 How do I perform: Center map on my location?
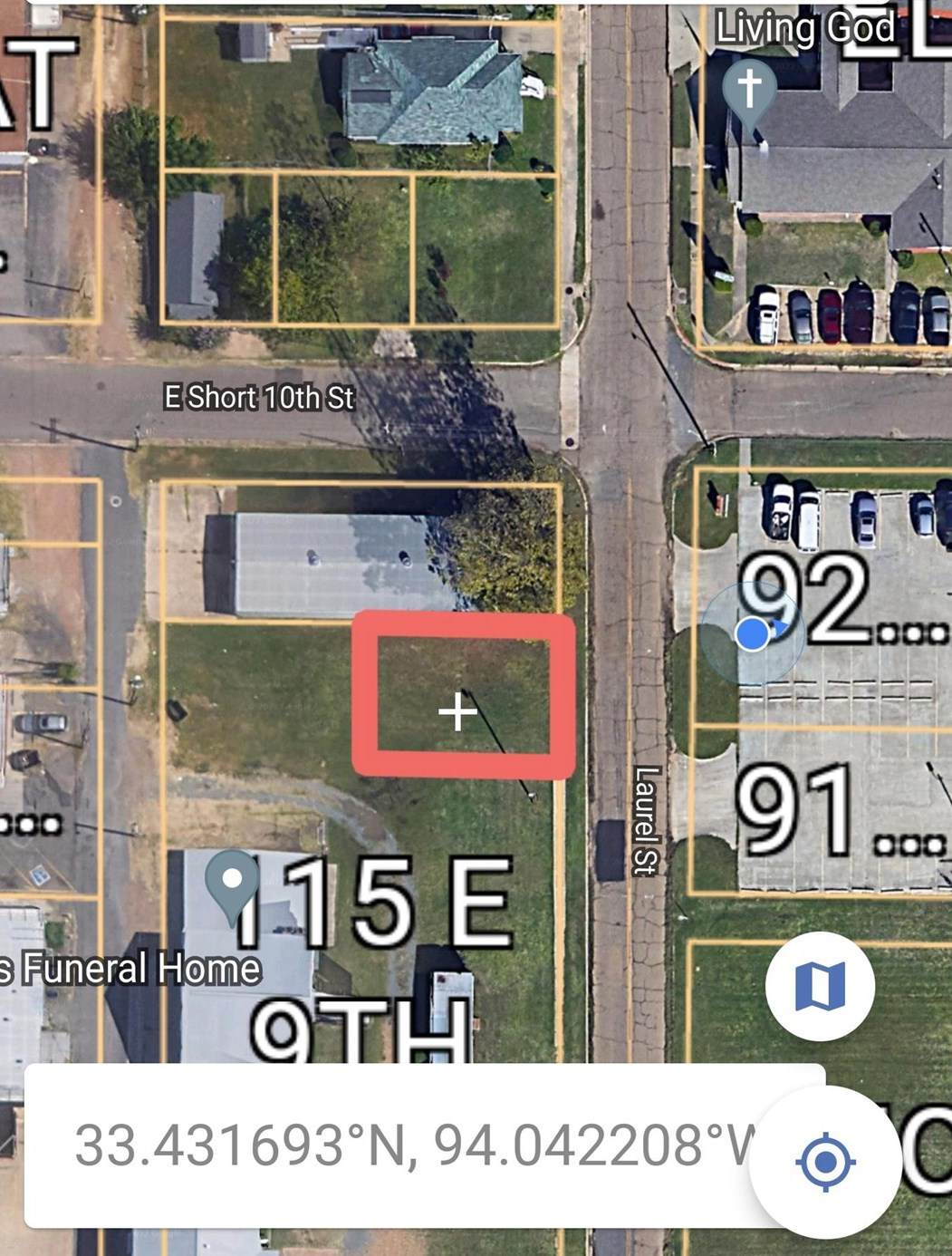tap(825, 1161)
